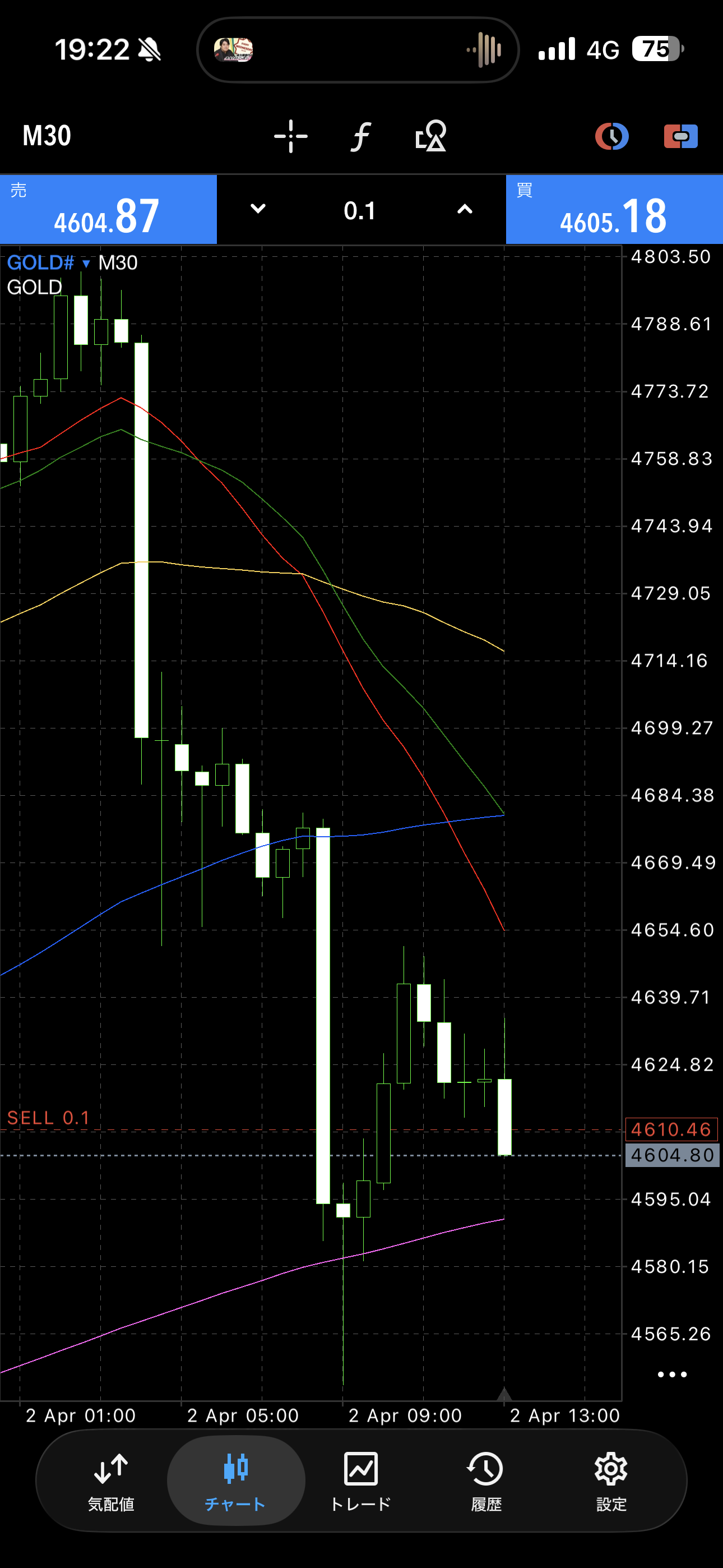Edit the 0.1 lot volume field
723x1568 pixels.
pos(360,211)
